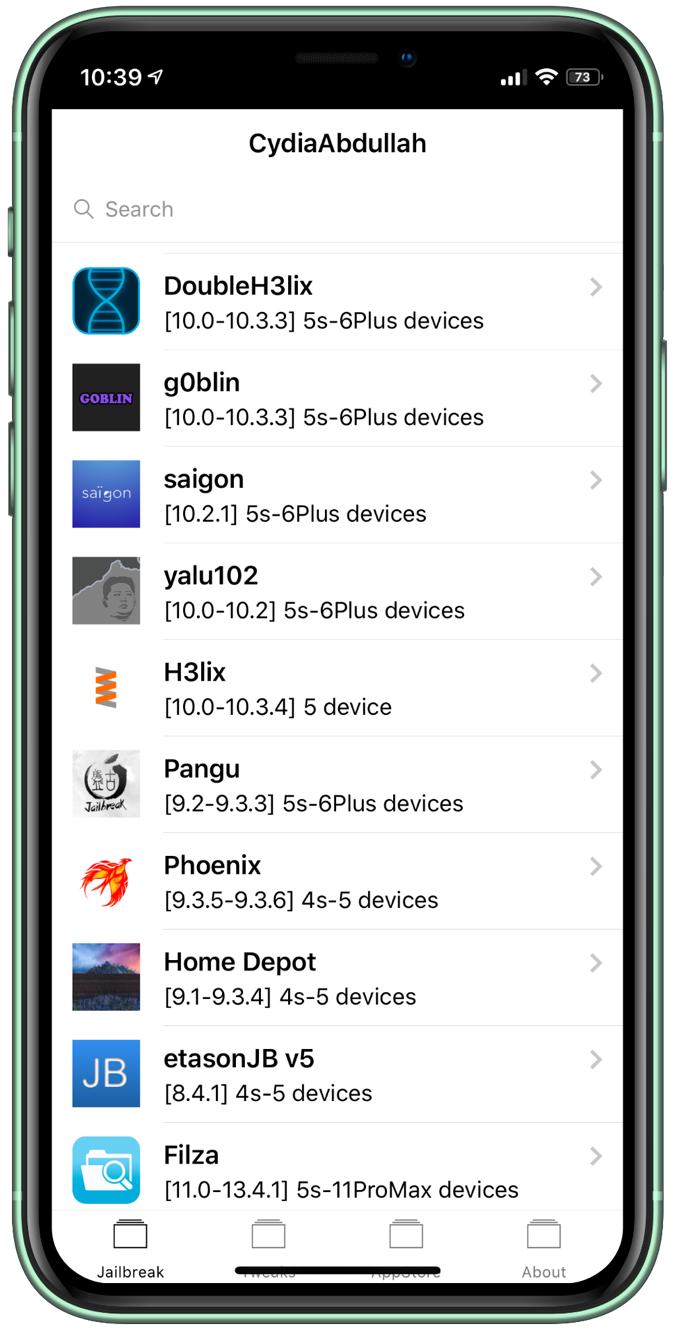This screenshot has width=675, height=1336.
Task: Select the saigon row
Action: (x=337, y=495)
